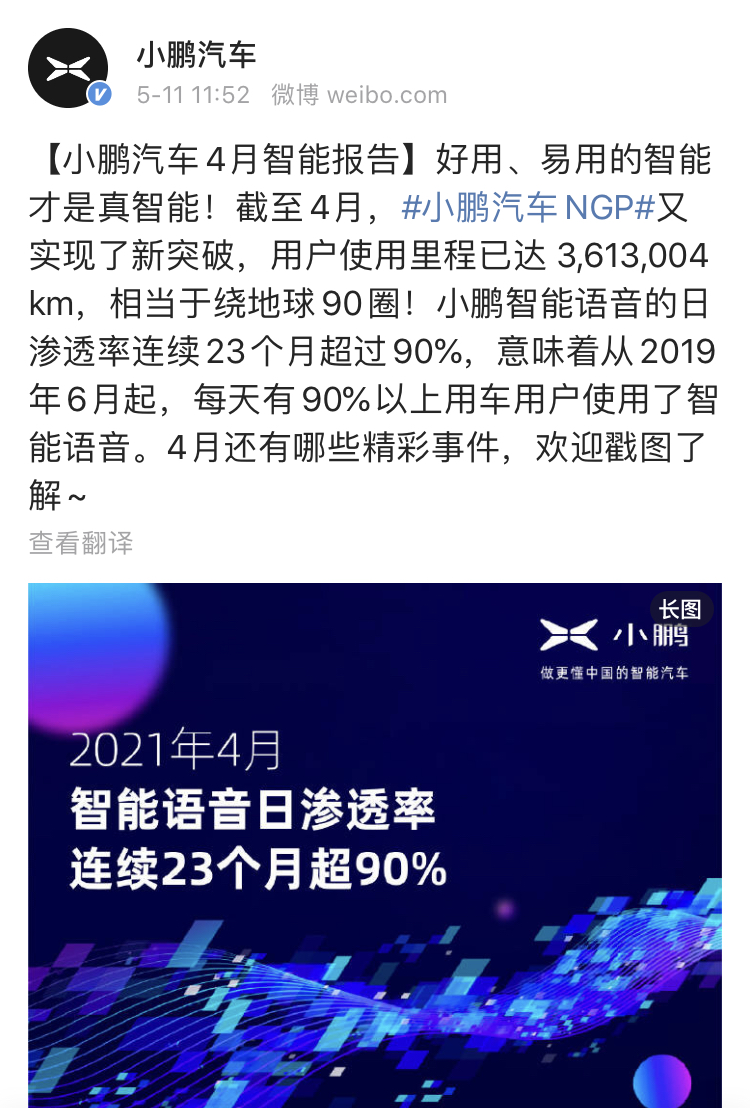The height and width of the screenshot is (1108, 750).
Task: Tap the 小鹏汽车 account name
Action: pos(197,53)
